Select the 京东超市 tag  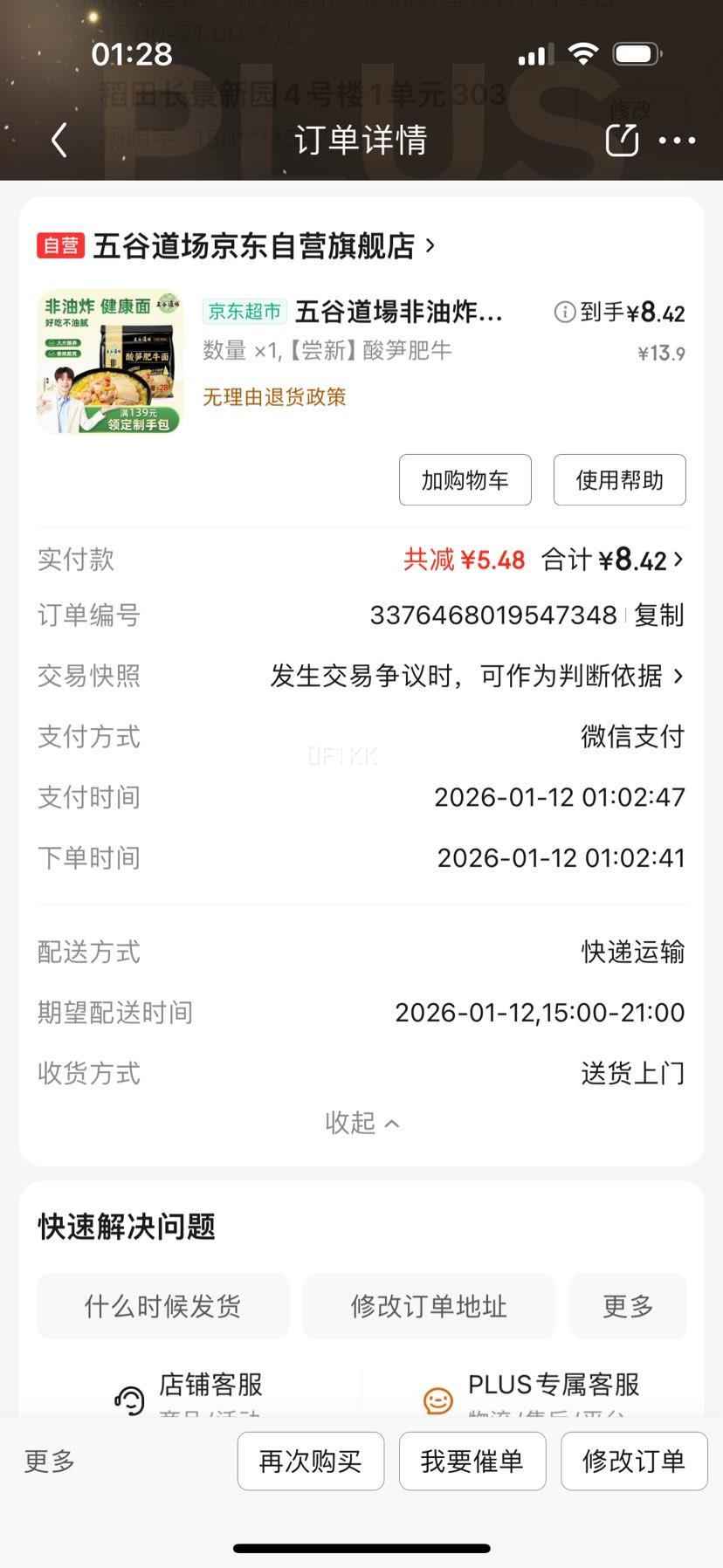tap(244, 311)
